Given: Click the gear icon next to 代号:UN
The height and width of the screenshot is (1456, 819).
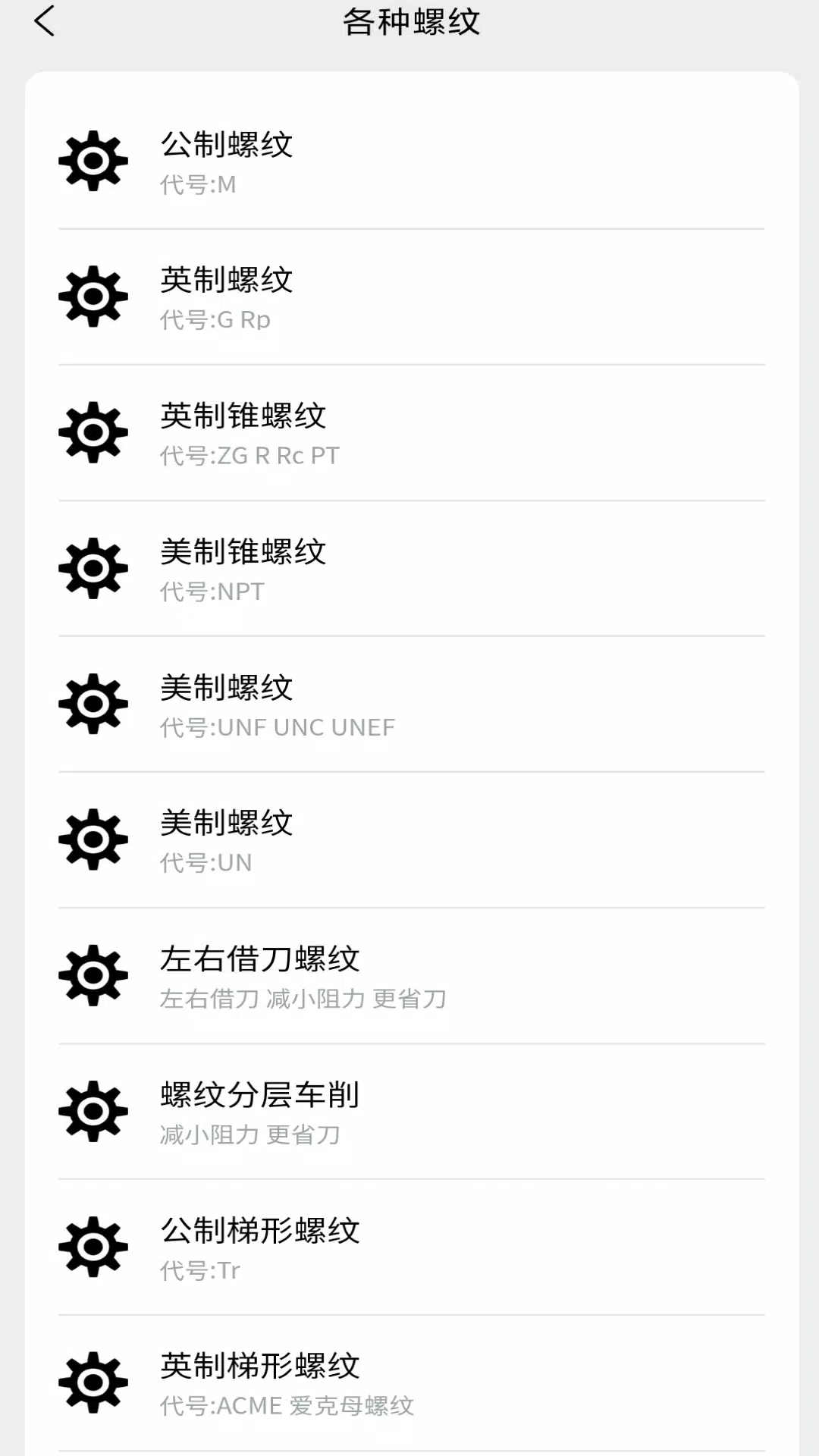Looking at the screenshot, I should coord(93,839).
